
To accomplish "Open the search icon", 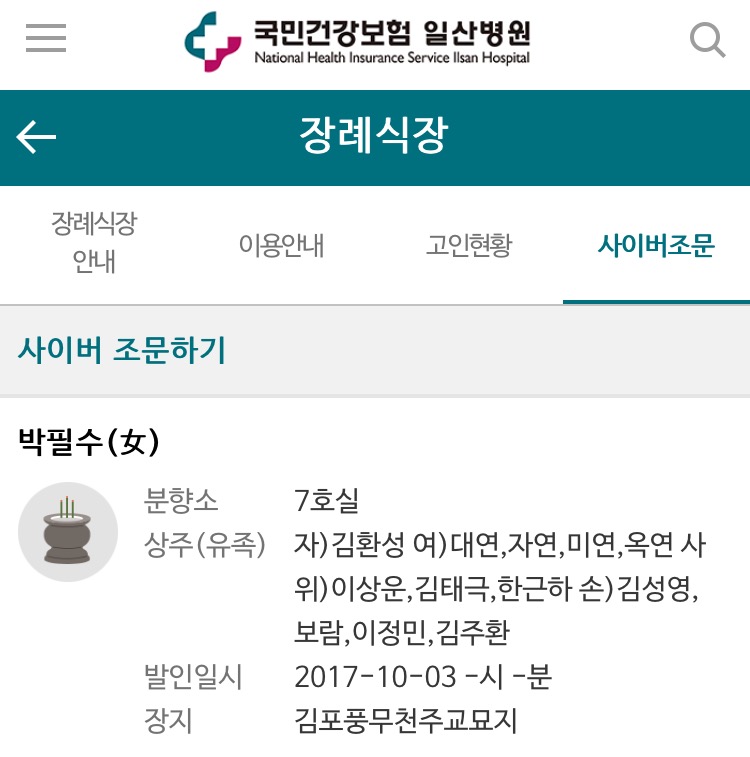I will (707, 41).
